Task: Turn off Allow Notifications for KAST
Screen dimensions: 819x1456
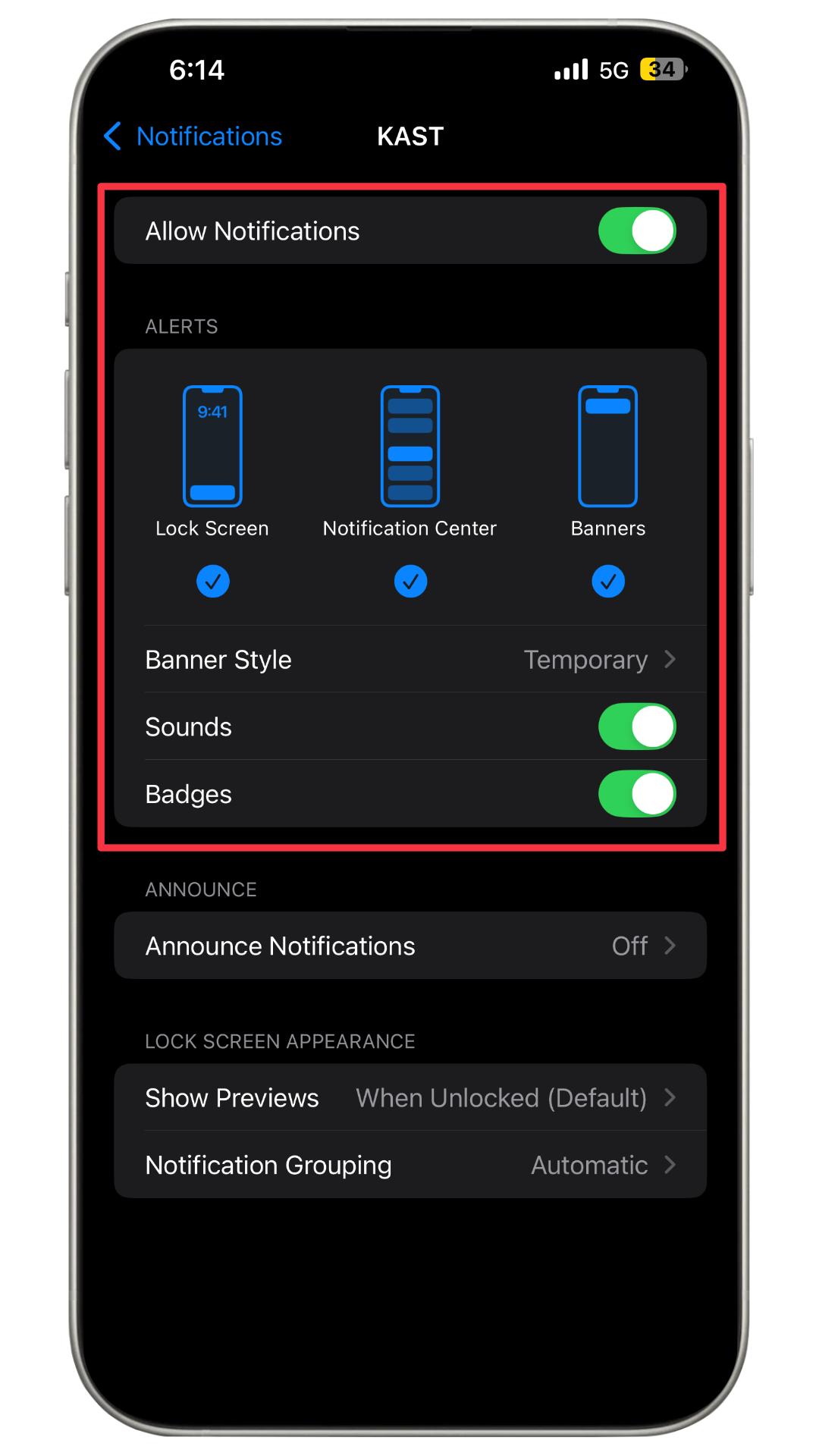Action: [x=637, y=231]
